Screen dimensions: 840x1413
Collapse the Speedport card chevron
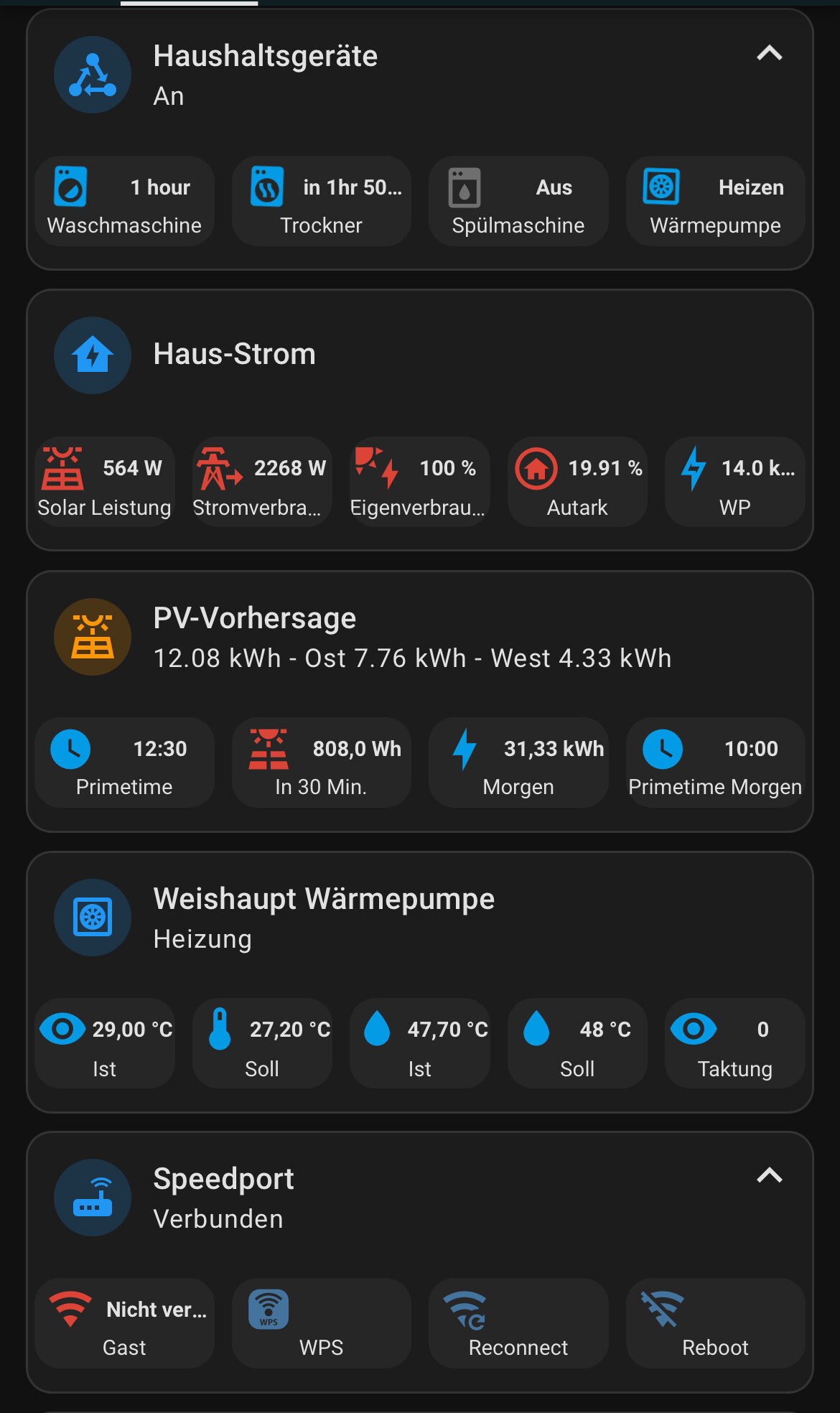770,1176
